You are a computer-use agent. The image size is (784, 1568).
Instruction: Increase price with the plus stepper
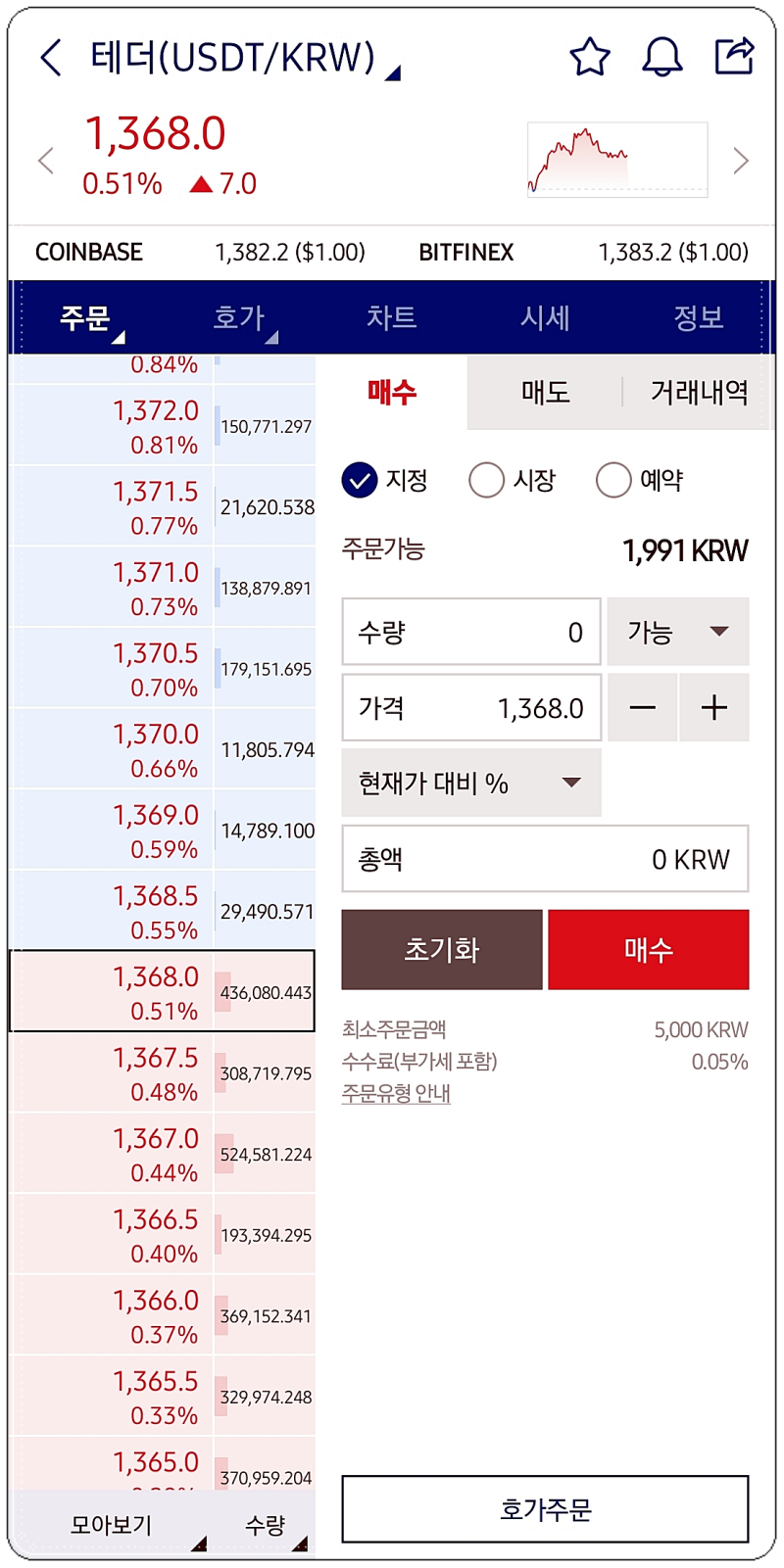715,707
